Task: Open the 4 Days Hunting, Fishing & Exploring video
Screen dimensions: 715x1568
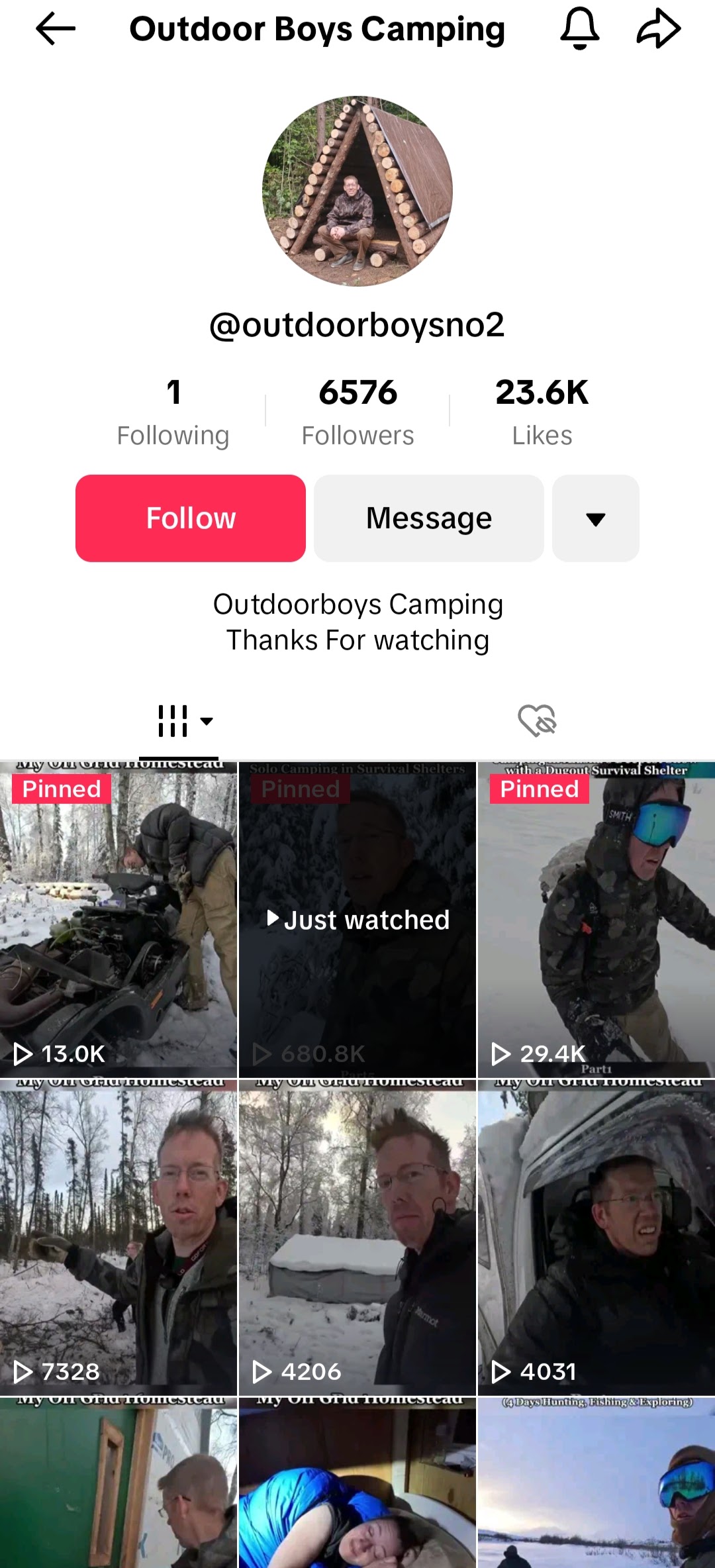Action: (596, 1483)
